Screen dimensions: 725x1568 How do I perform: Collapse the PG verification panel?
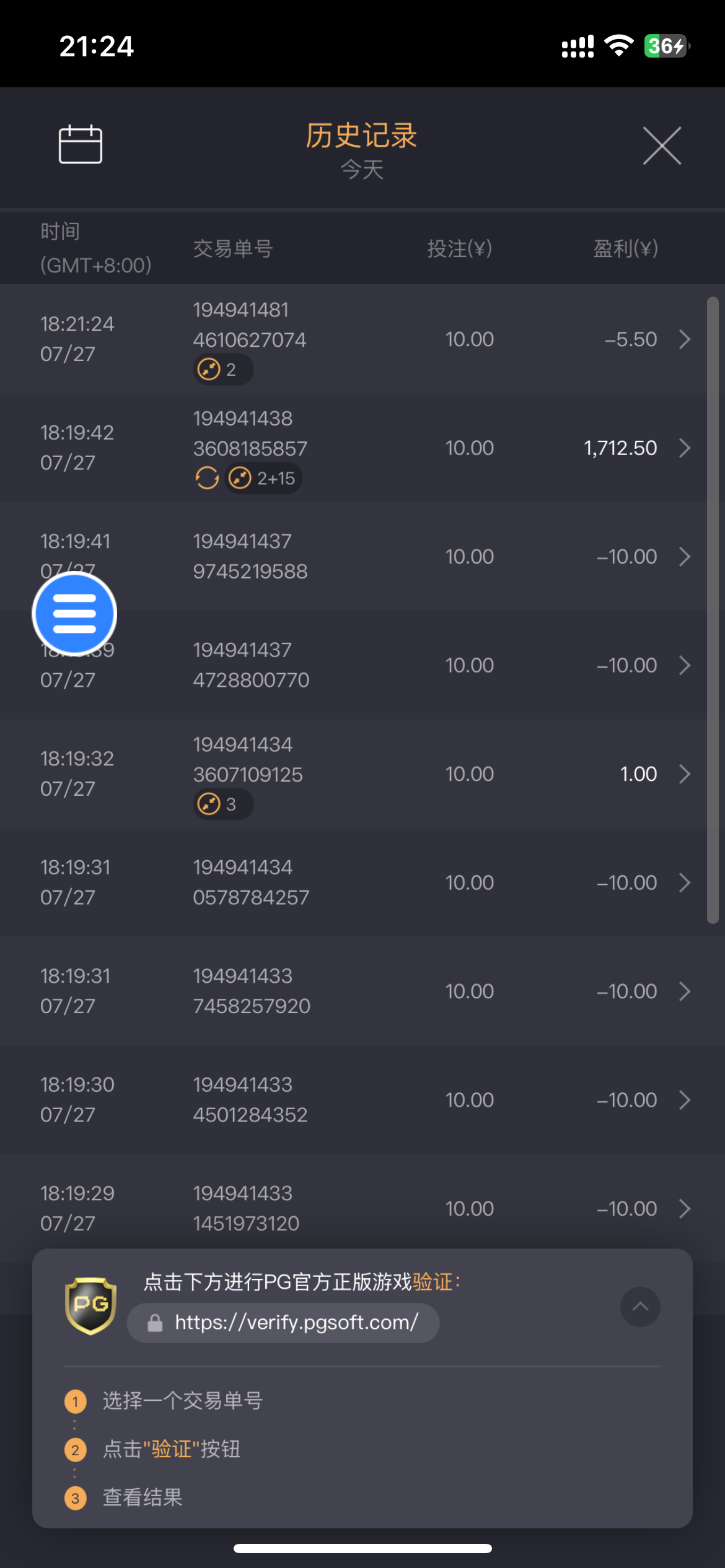pos(640,1307)
